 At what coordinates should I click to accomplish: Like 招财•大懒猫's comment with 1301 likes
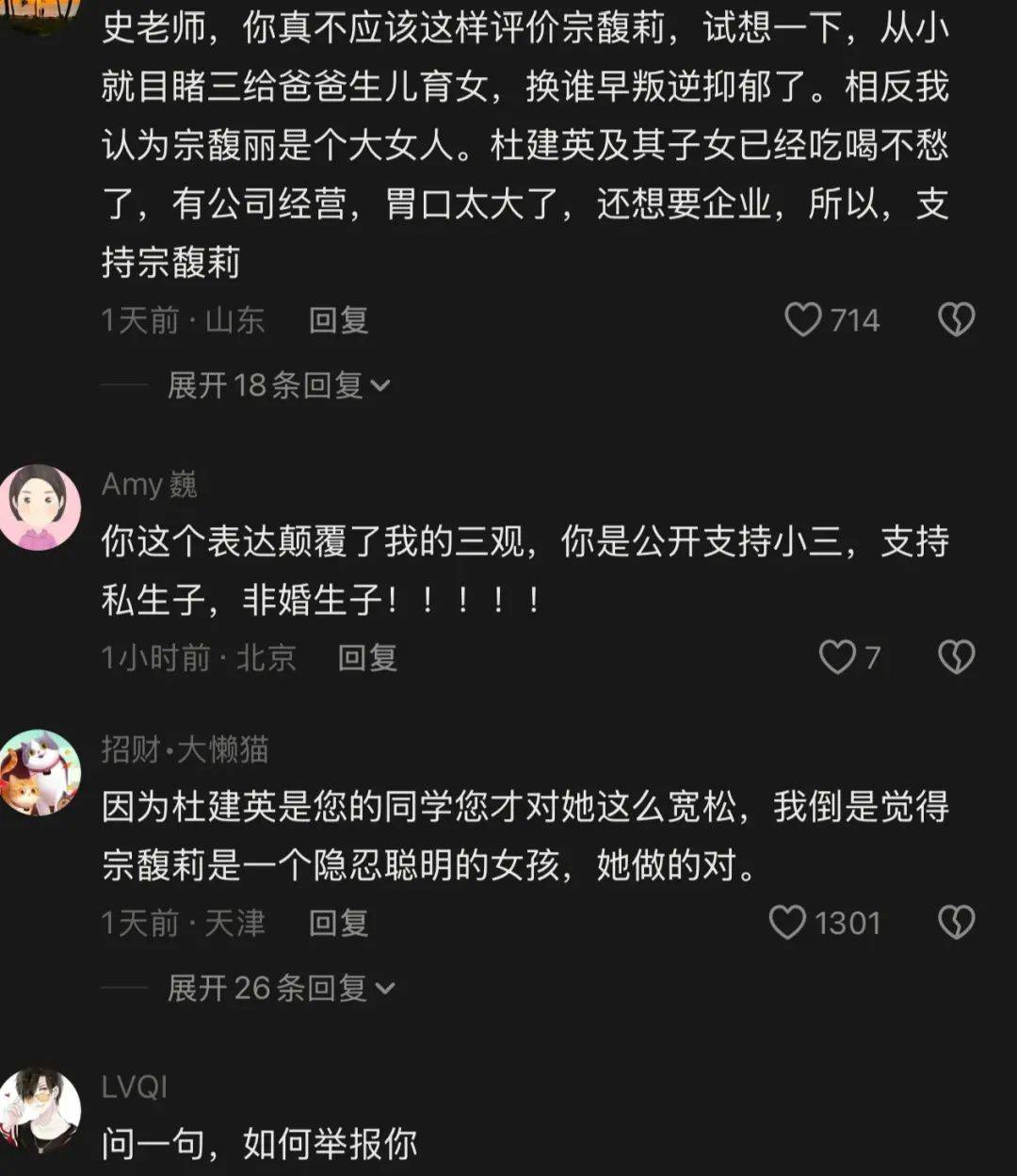[787, 923]
